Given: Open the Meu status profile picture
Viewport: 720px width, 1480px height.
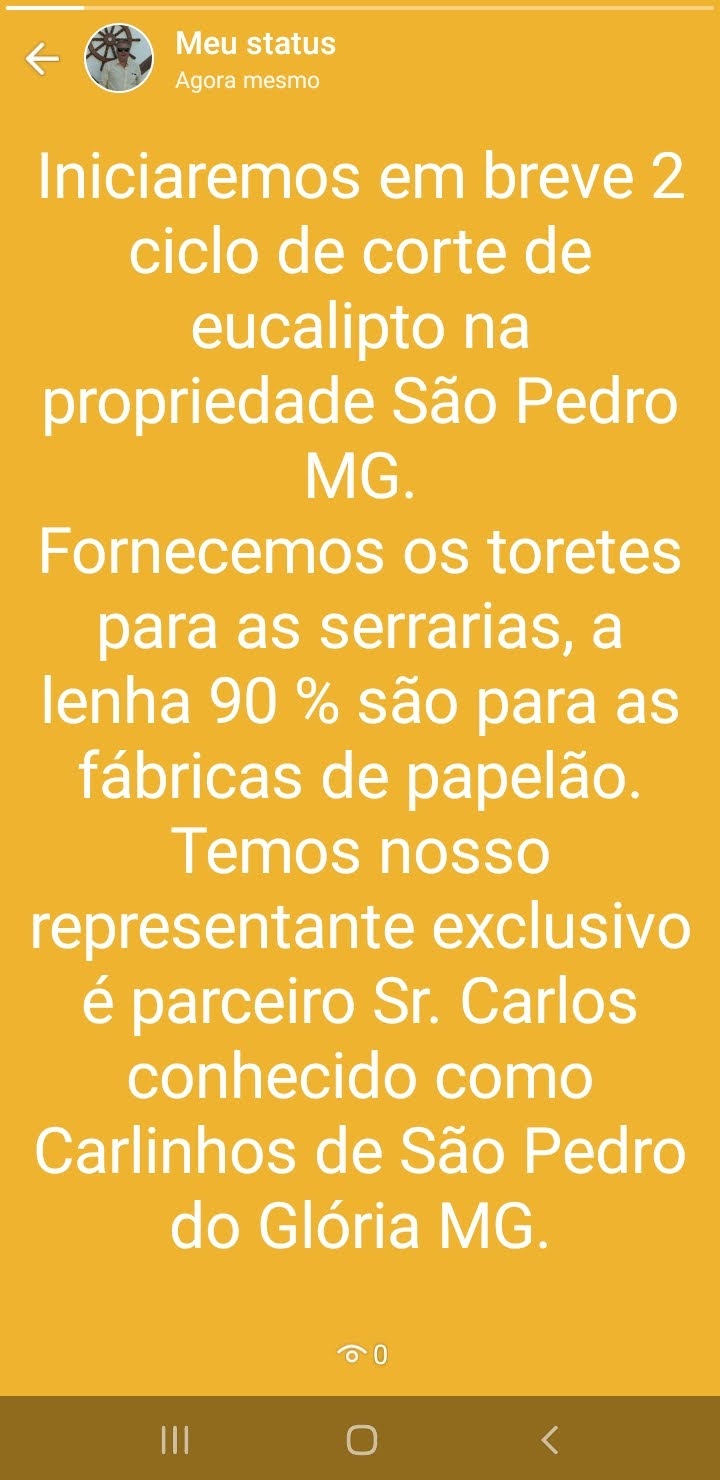Looking at the screenshot, I should [x=119, y=58].
